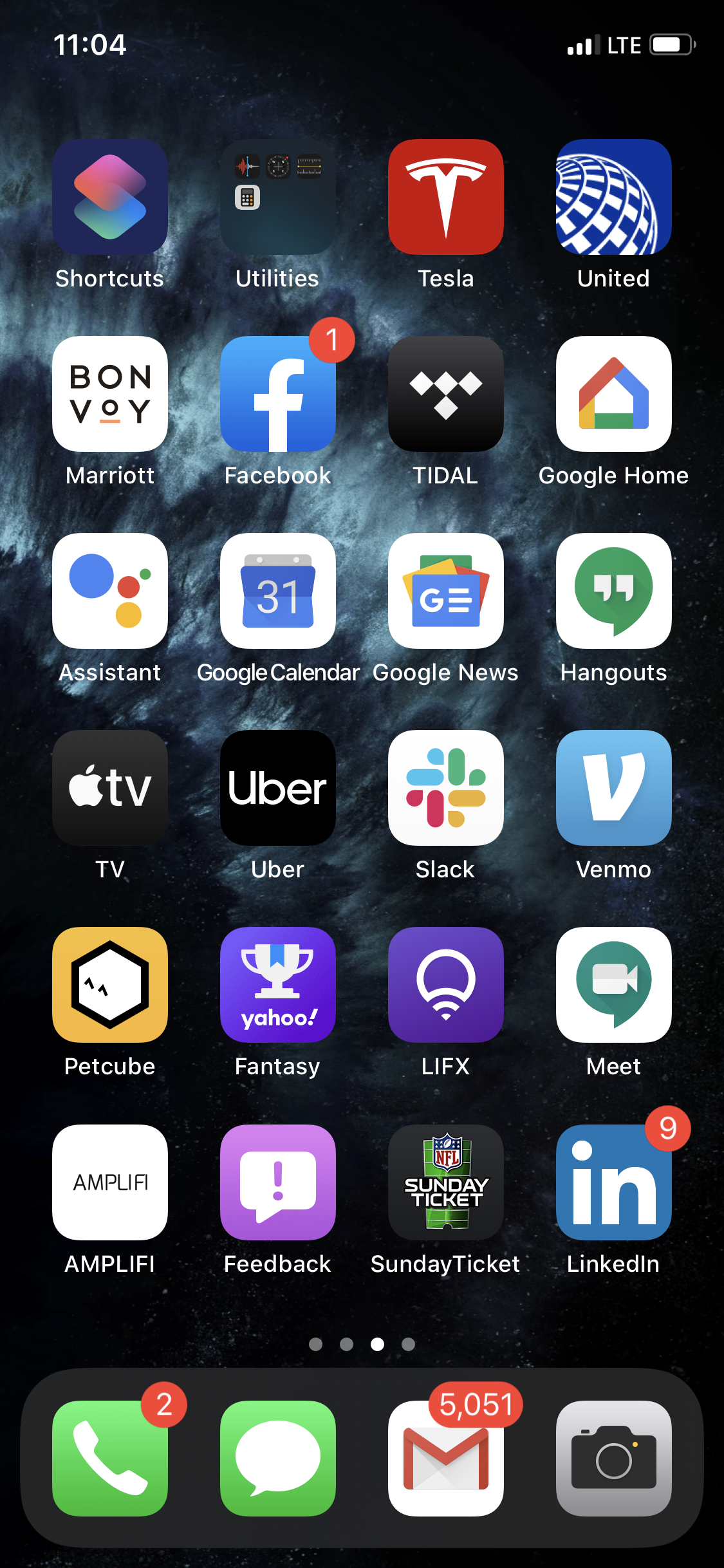Image resolution: width=724 pixels, height=1568 pixels.
Task: Open the TIDAL music app
Action: [446, 394]
